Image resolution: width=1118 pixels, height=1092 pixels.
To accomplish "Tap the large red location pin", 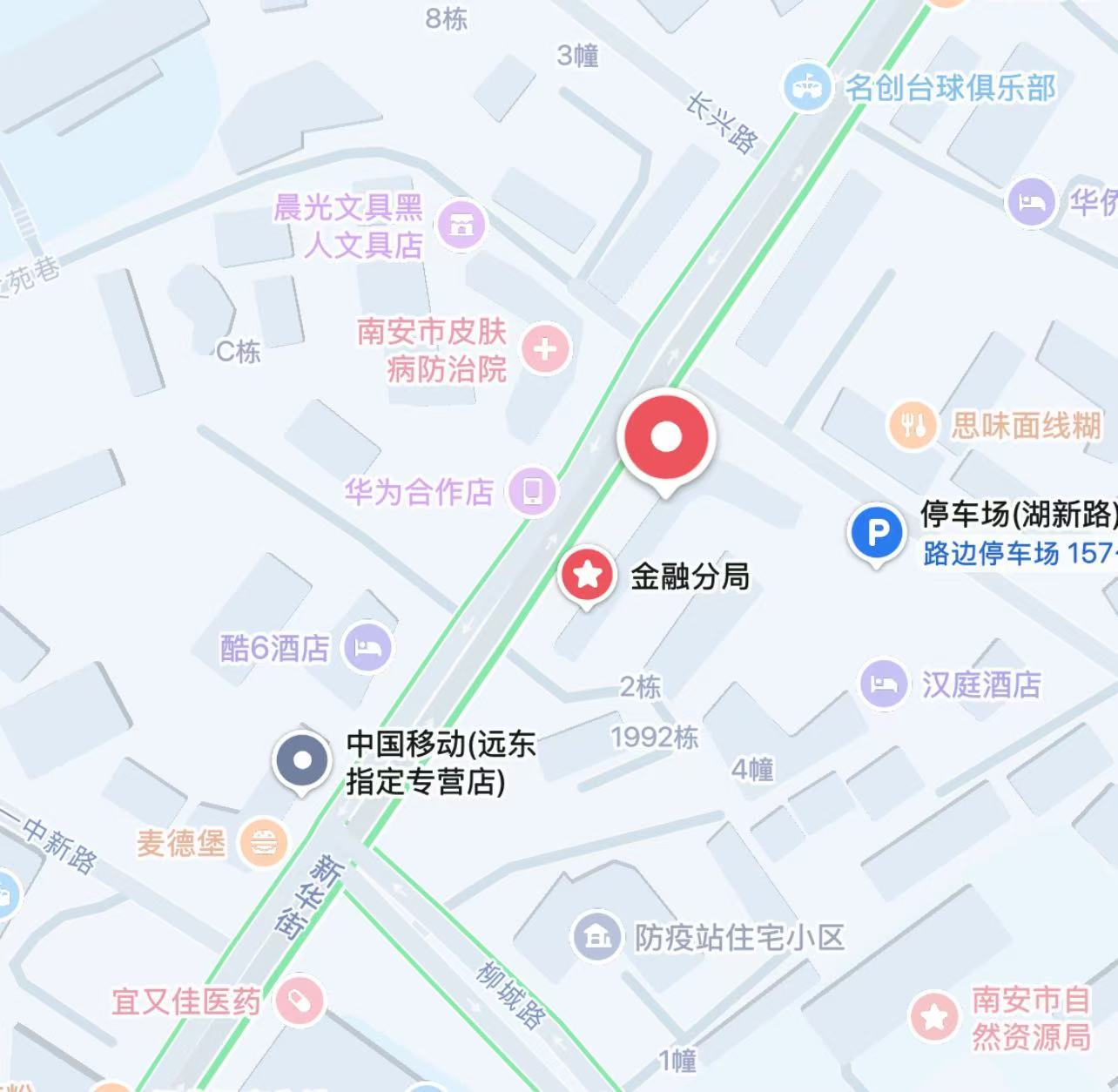I will 666,438.
